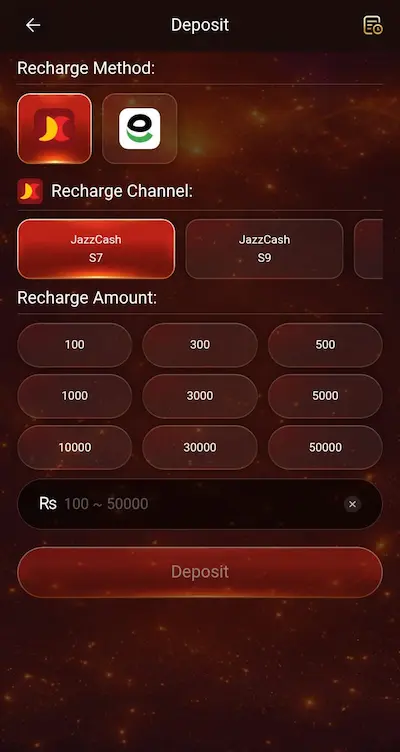The height and width of the screenshot is (752, 400).
Task: Select the 3000 amount chip
Action: coord(200,396)
